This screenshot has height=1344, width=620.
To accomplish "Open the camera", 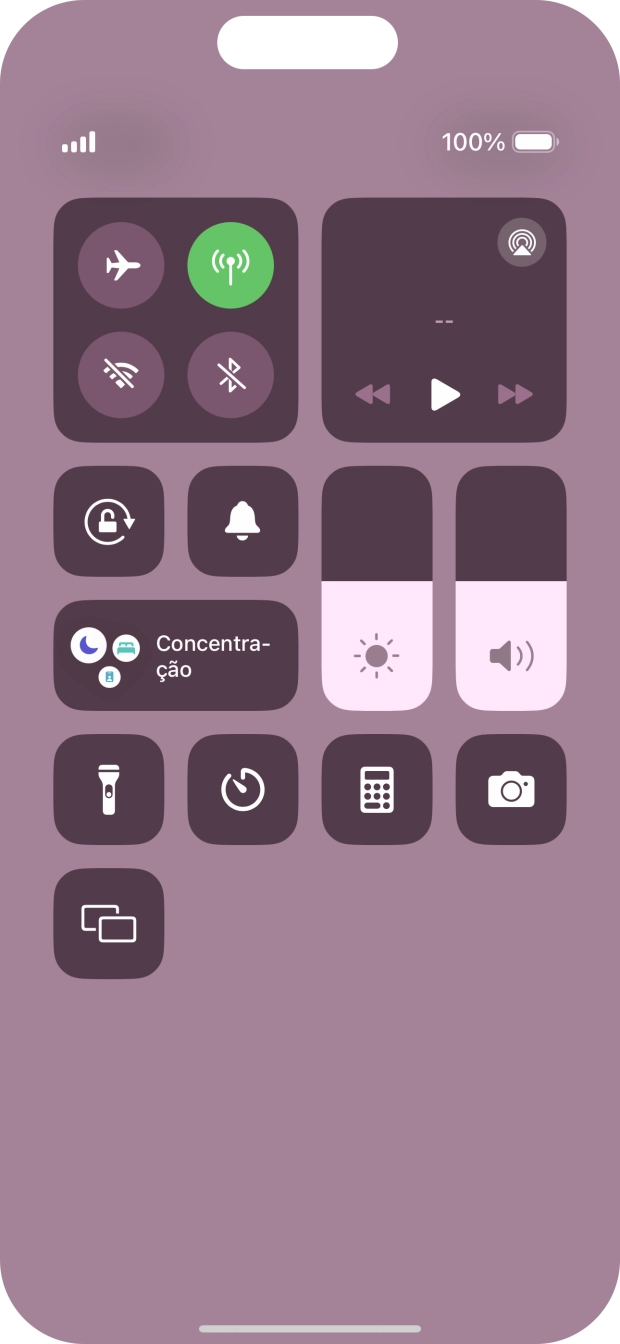I will [x=511, y=790].
